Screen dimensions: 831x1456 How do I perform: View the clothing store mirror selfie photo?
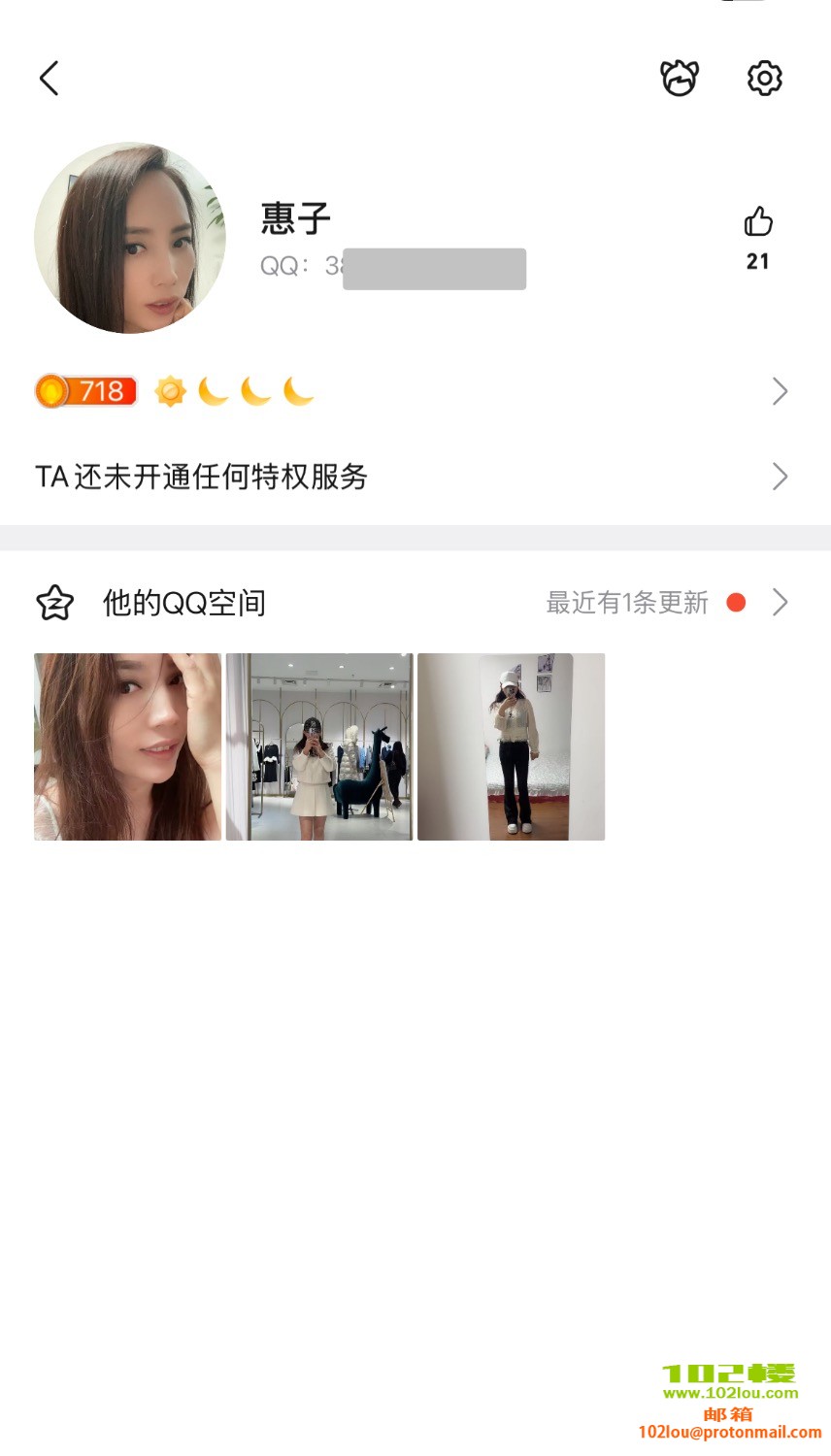[x=319, y=746]
